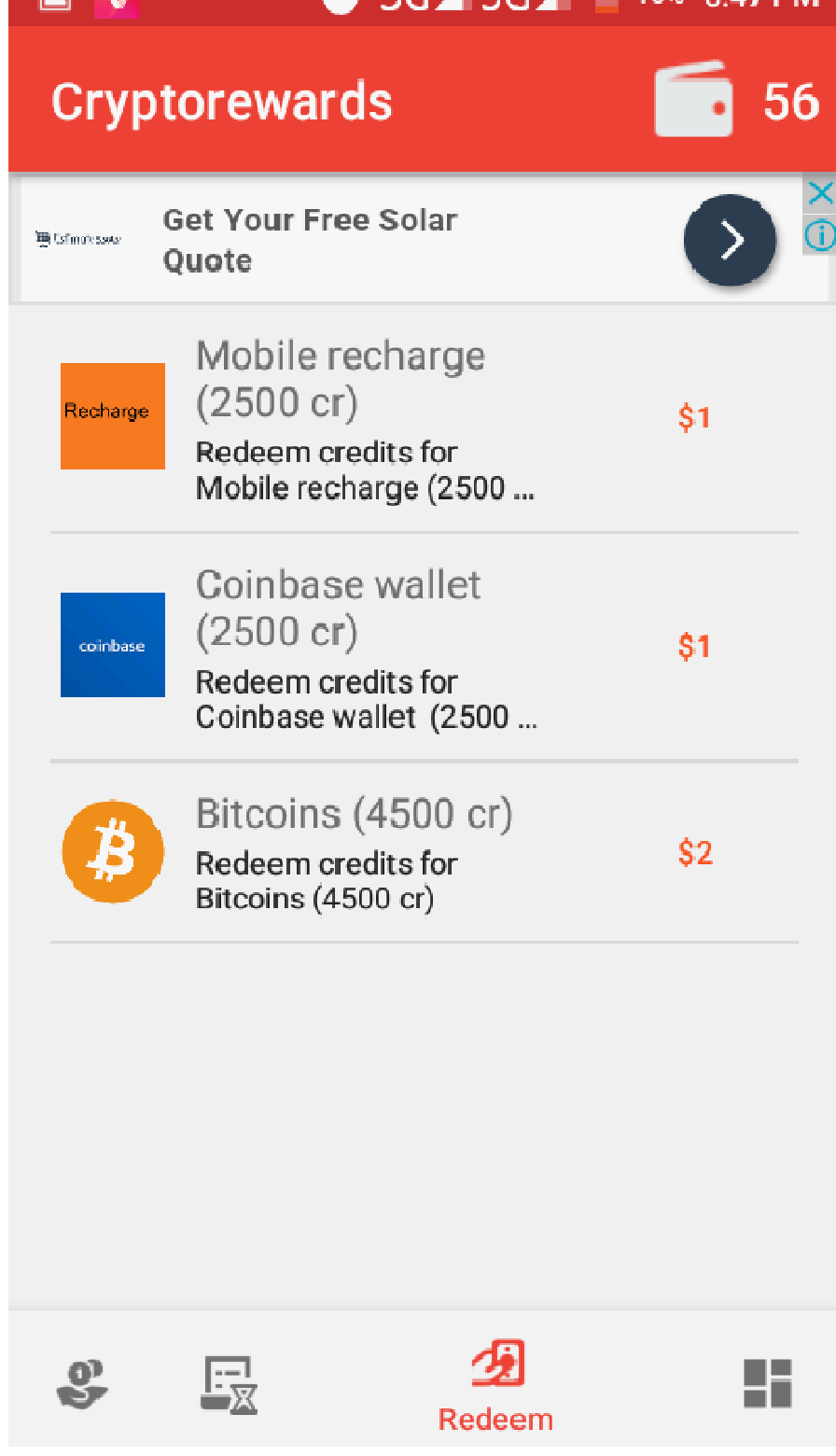
Task: Choose the Coinbase wallet (2500 cr) reward
Action: (424, 649)
